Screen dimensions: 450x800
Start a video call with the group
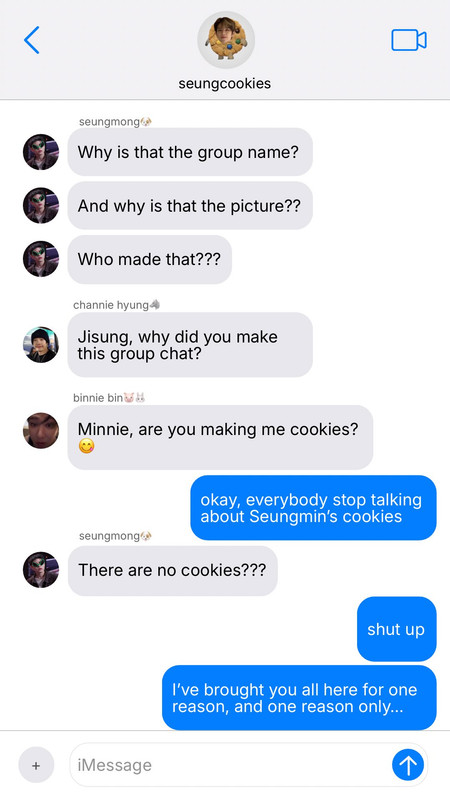coord(409,40)
